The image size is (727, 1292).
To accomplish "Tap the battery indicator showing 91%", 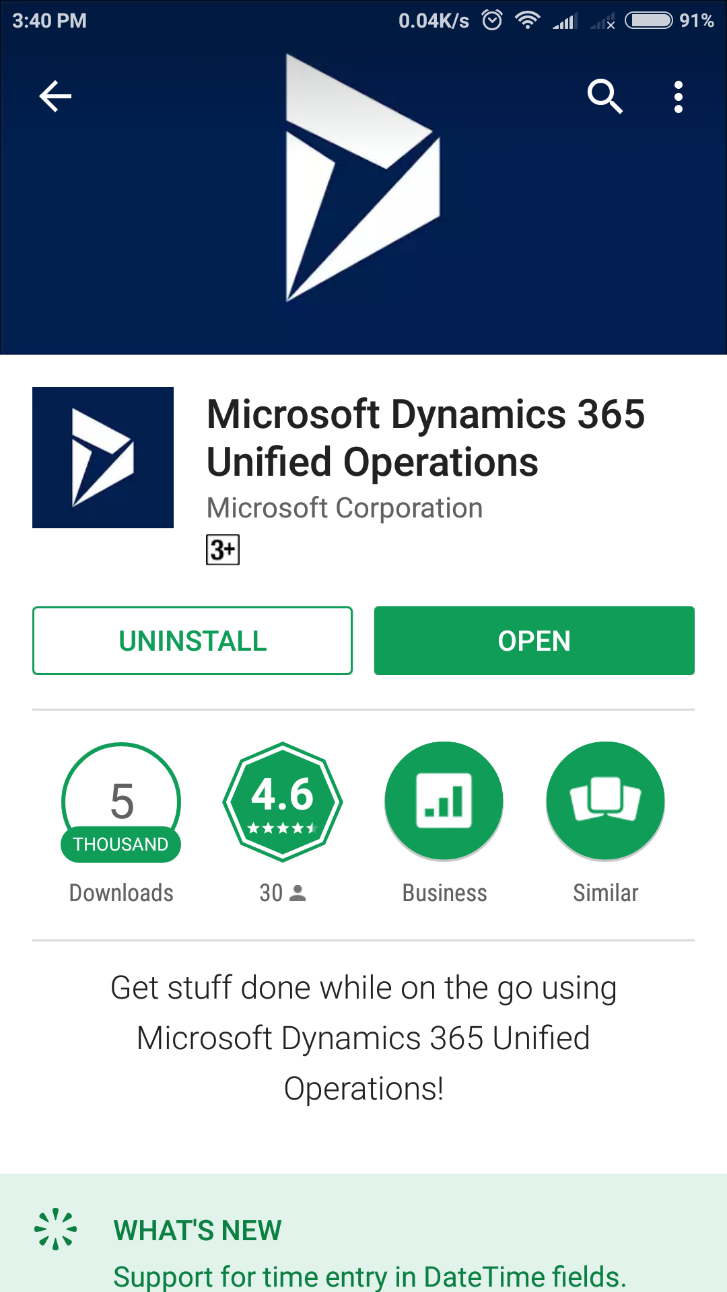I will click(x=656, y=19).
